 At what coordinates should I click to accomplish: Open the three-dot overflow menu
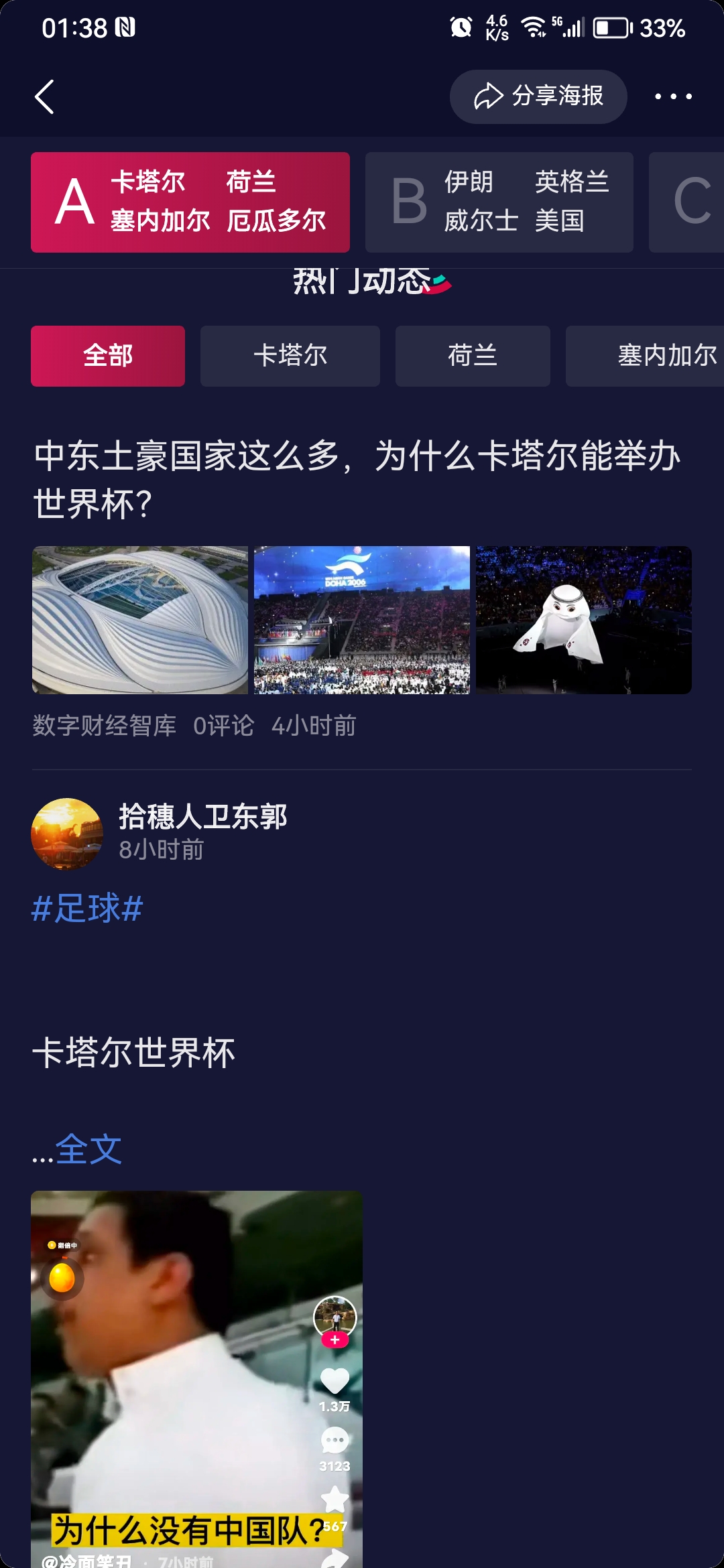pyautogui.click(x=673, y=96)
